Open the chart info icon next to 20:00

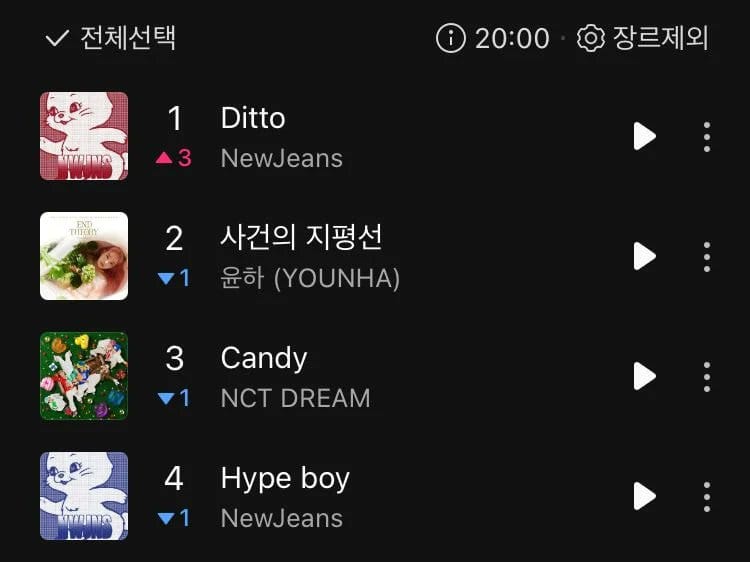[451, 39]
